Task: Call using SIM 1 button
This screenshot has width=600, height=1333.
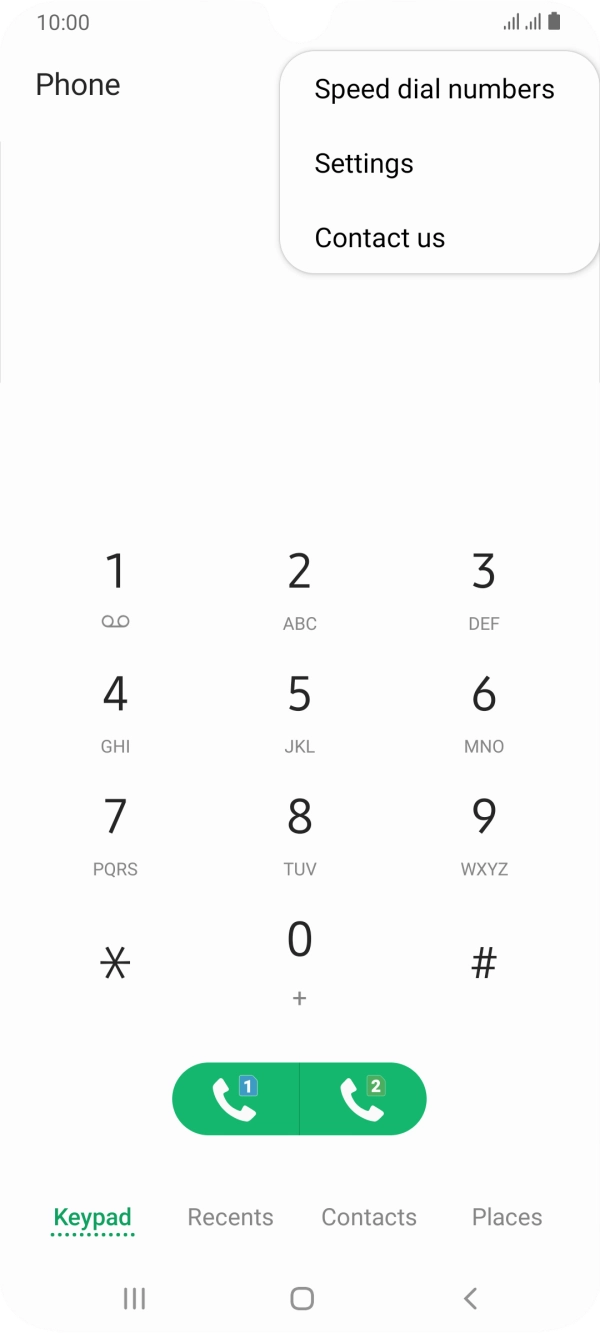Action: [236, 1099]
